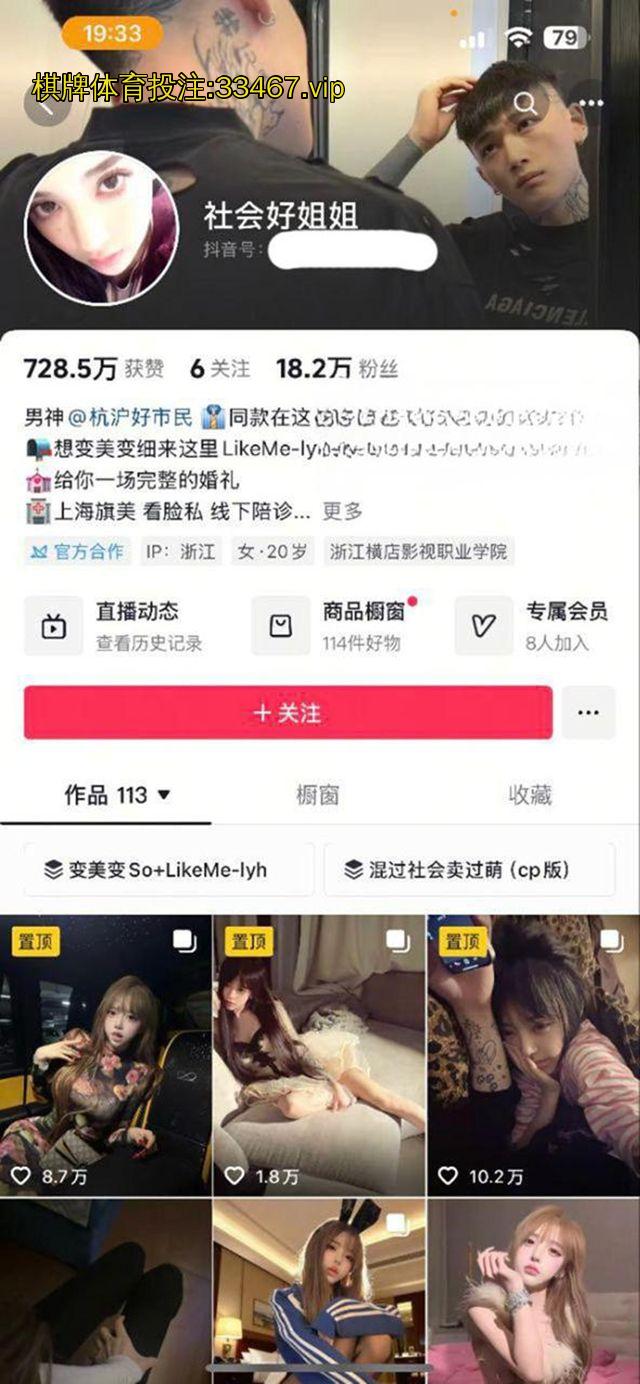Open the 作品 113 sort dropdown
Screen dimensions: 640x1384
click(x=118, y=795)
